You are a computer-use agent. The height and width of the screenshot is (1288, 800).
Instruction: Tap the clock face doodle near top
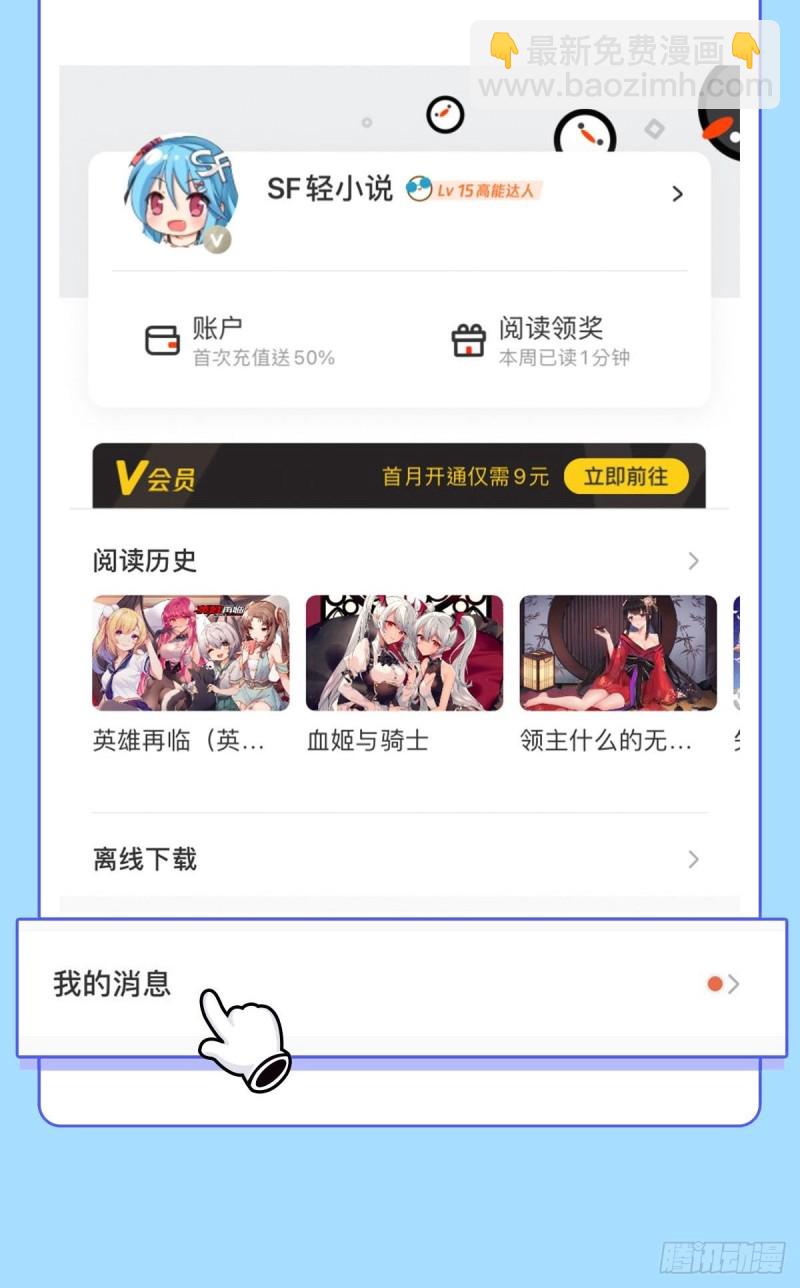coord(445,115)
